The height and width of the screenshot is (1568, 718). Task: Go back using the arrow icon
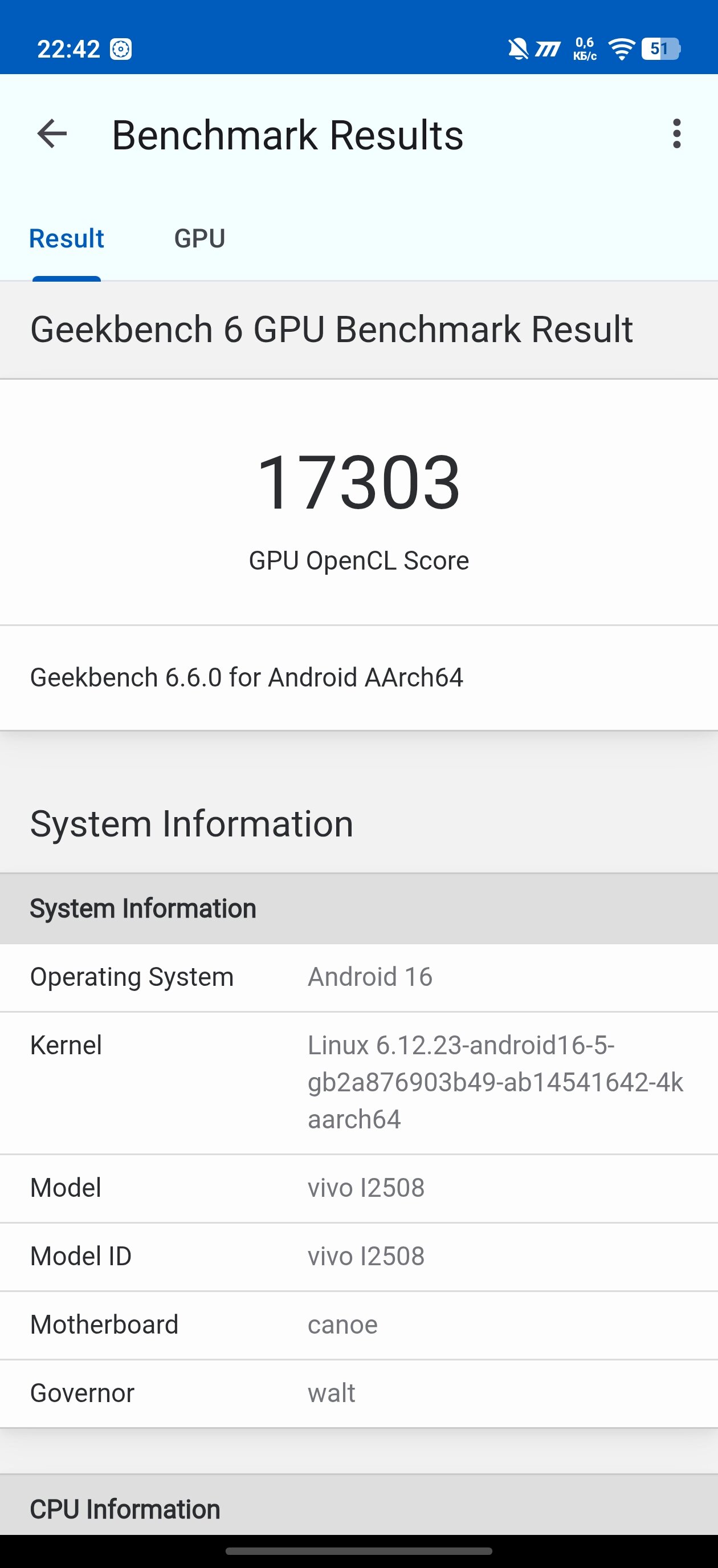[52, 134]
